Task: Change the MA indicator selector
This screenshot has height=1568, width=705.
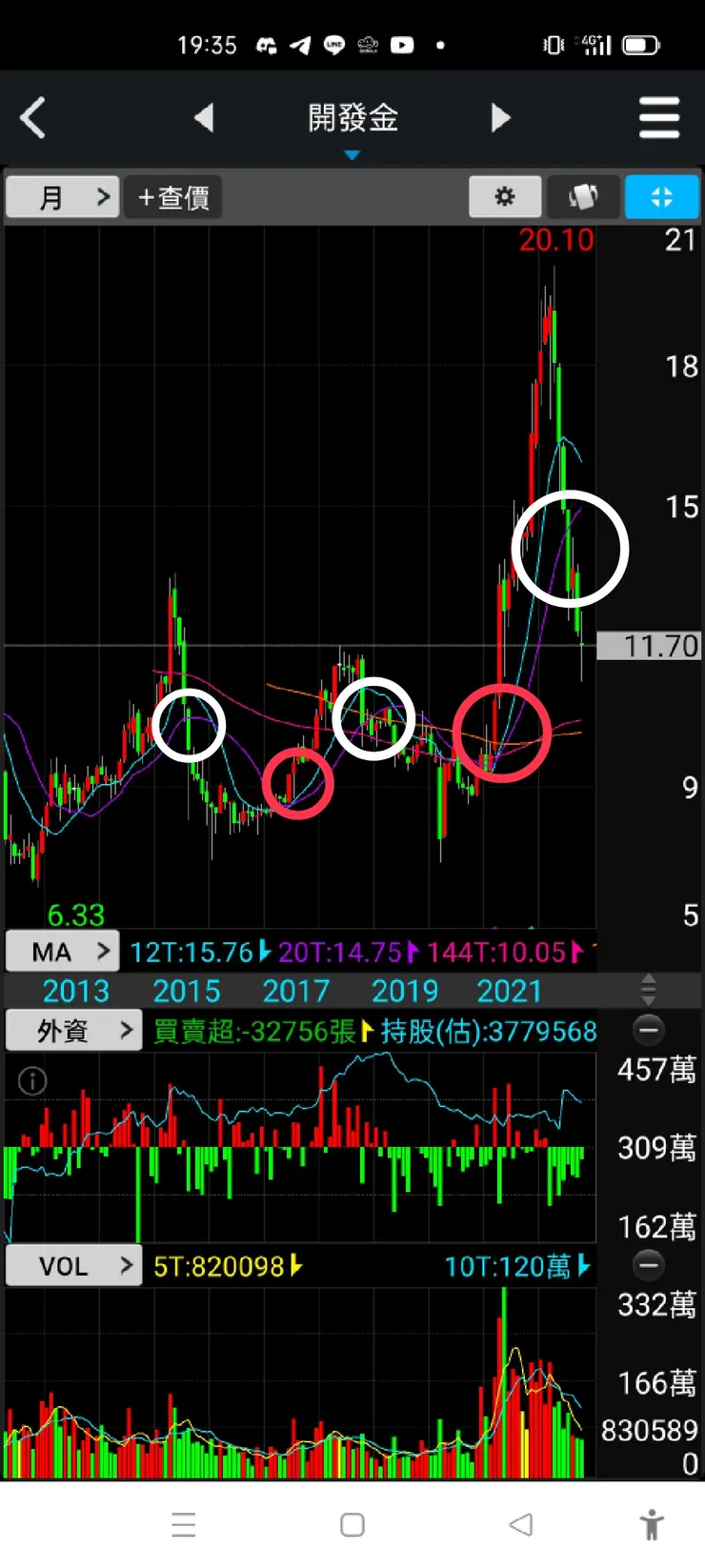Action: [x=63, y=951]
